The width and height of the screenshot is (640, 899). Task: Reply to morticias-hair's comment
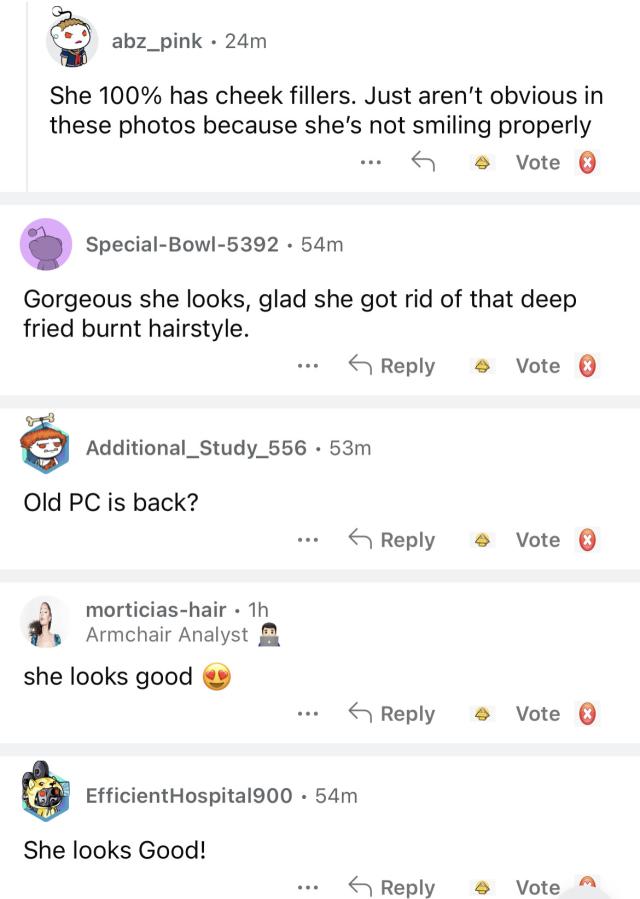[x=391, y=714]
